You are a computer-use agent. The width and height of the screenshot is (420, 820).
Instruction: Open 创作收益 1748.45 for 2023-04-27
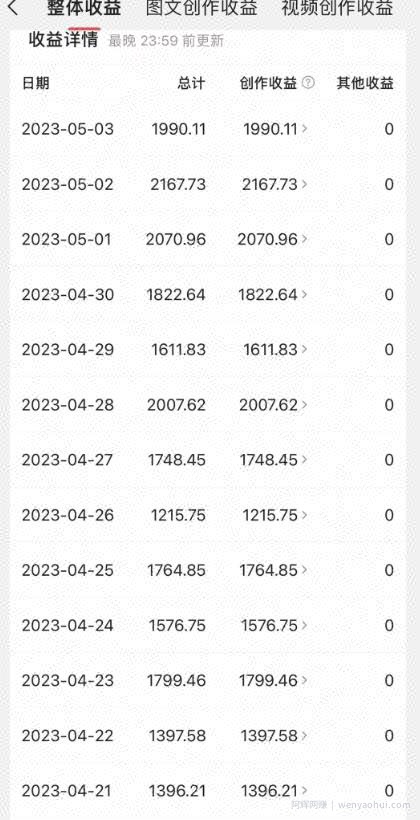(x=273, y=460)
